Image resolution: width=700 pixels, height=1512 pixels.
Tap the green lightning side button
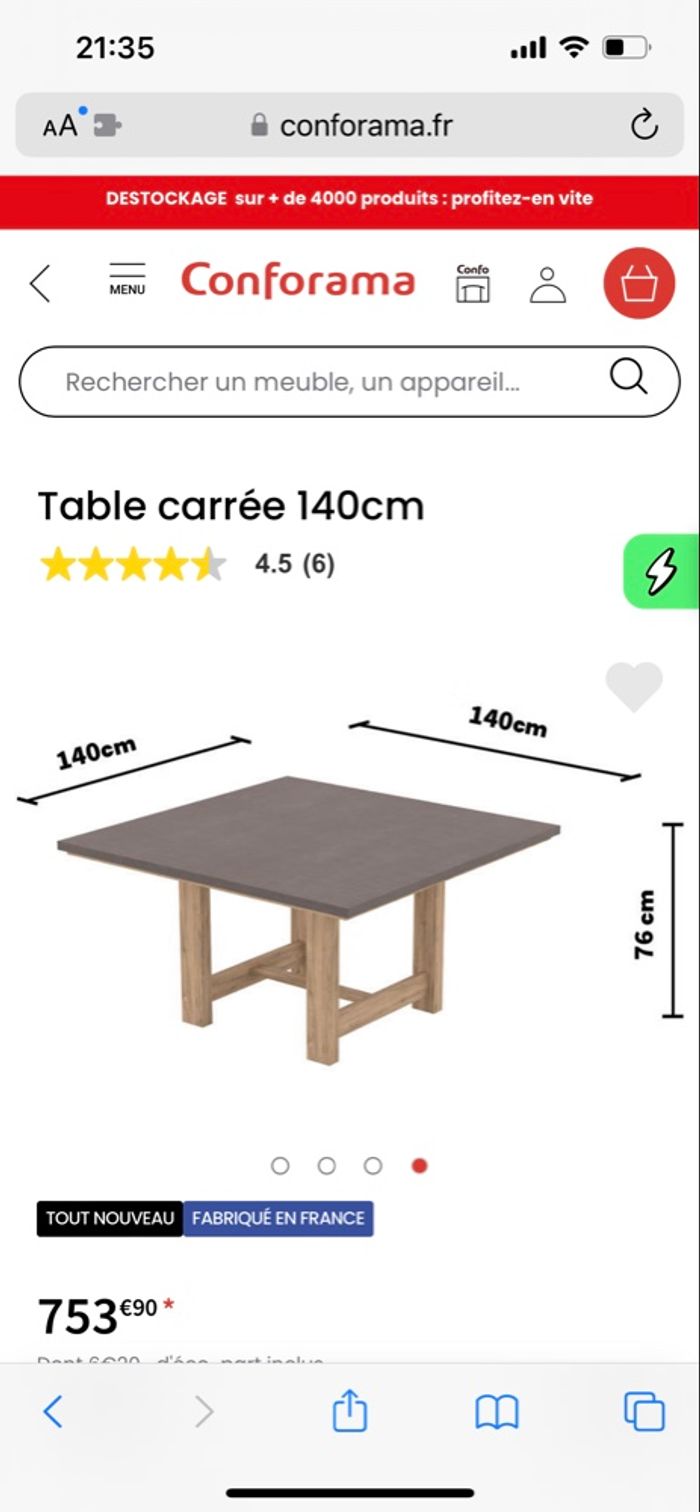click(x=662, y=572)
